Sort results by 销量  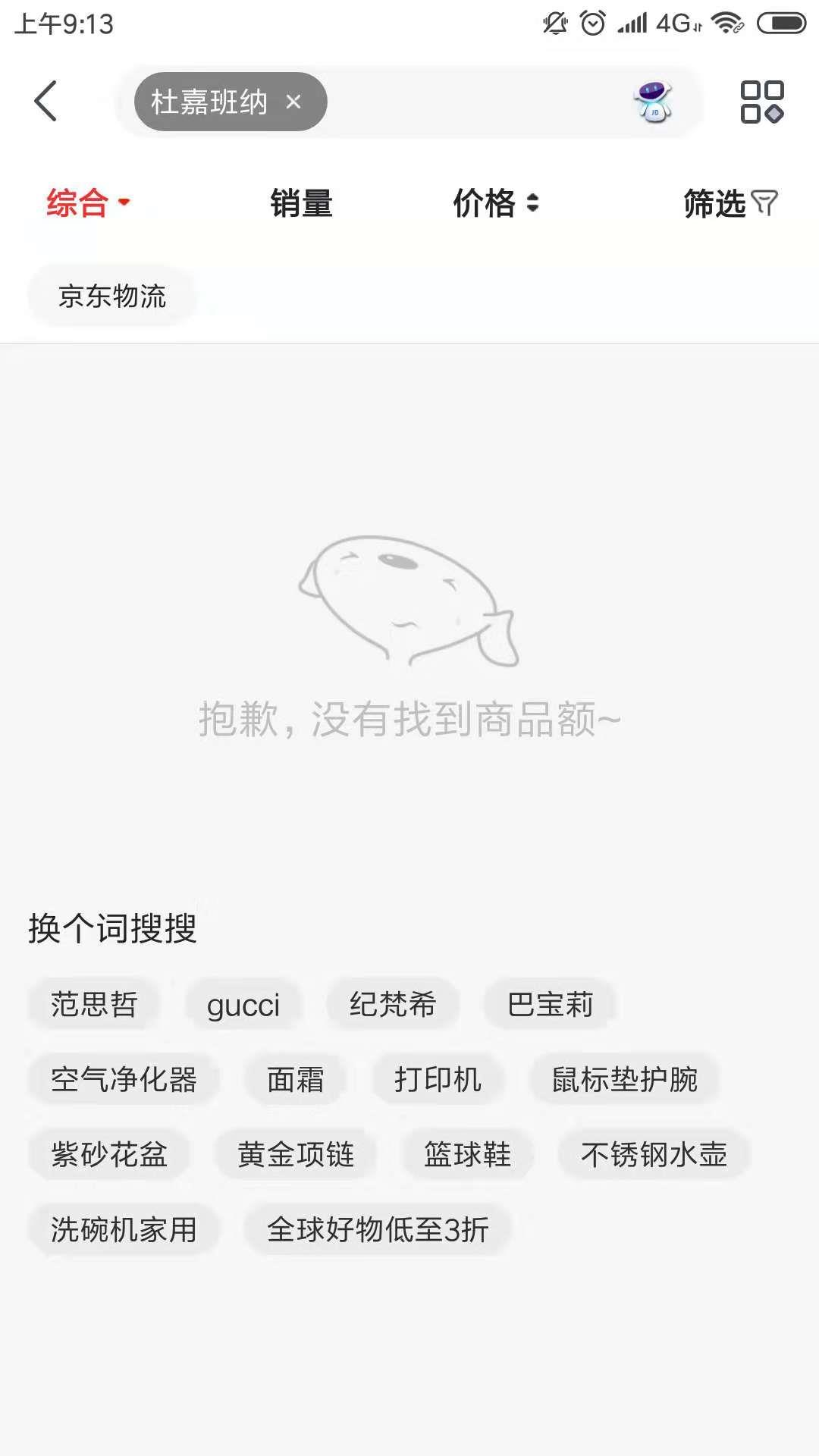click(301, 203)
